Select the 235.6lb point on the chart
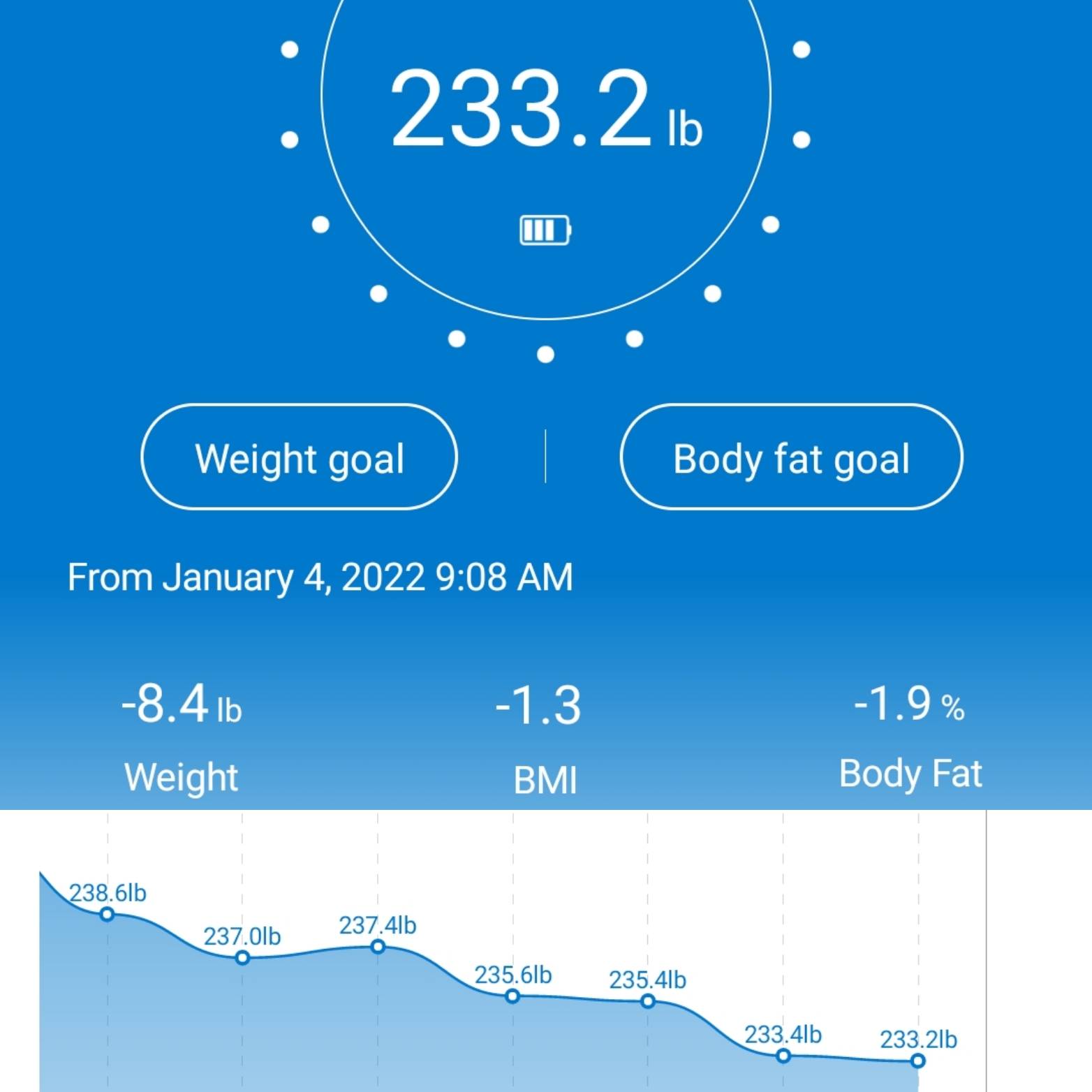The height and width of the screenshot is (1092, 1092). [512, 996]
